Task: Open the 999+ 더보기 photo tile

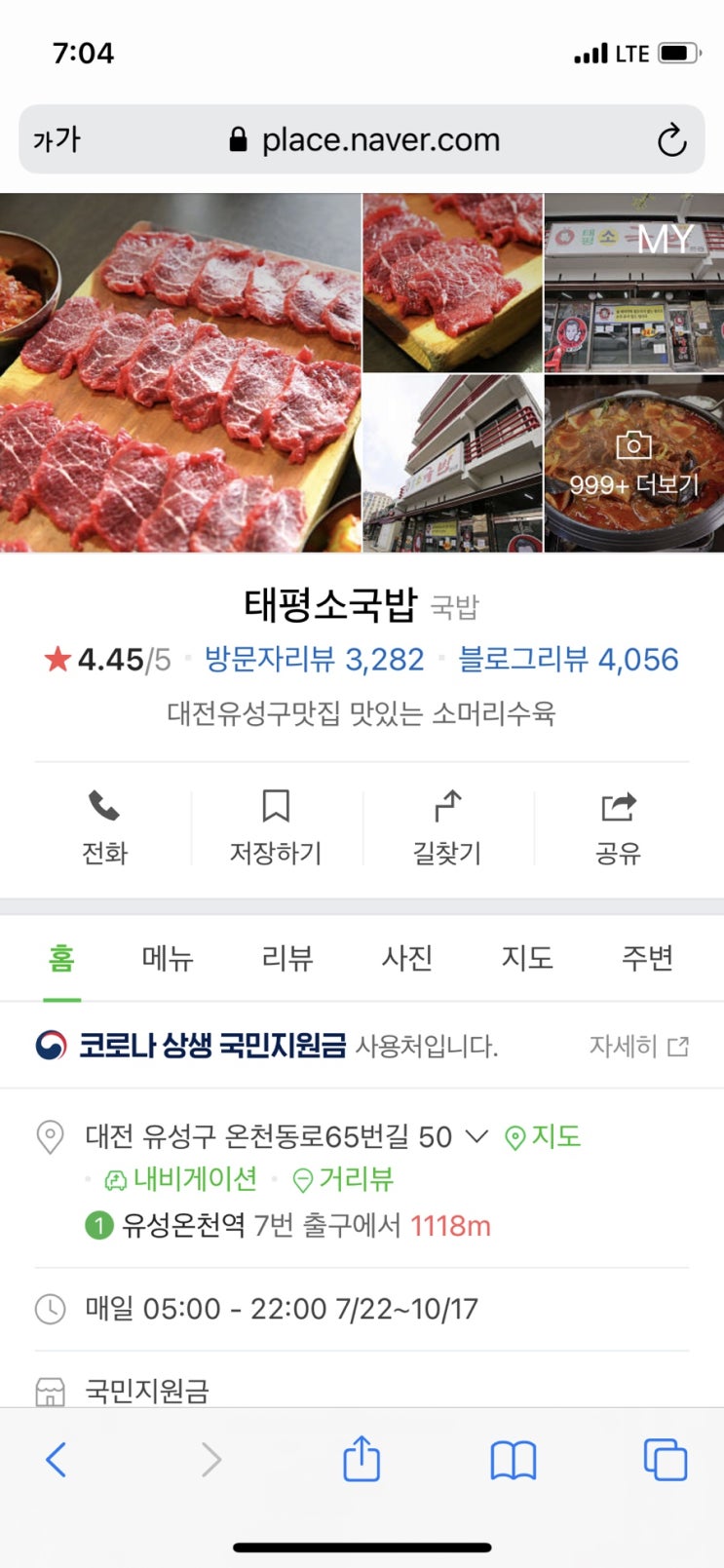Action: pyautogui.click(x=633, y=464)
